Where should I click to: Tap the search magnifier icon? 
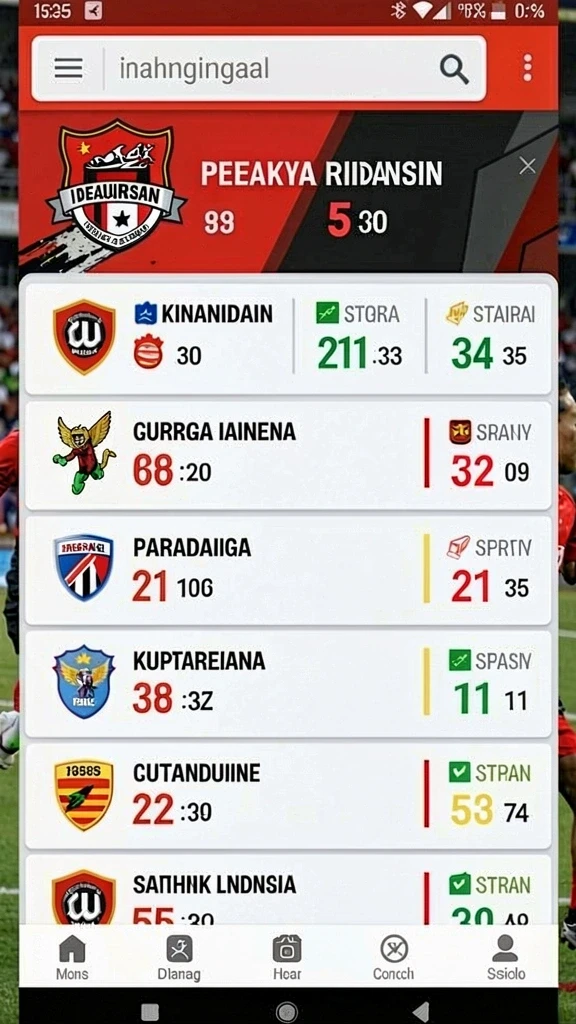point(454,69)
